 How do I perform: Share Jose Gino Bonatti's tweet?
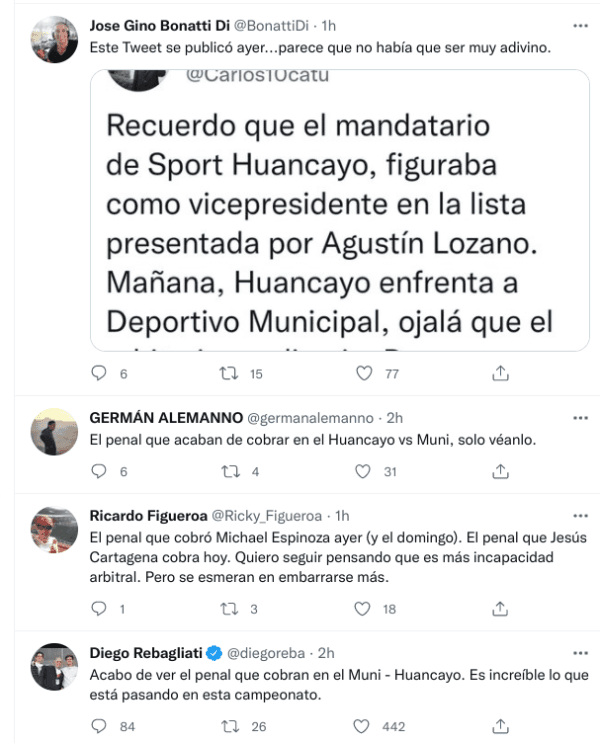click(499, 374)
